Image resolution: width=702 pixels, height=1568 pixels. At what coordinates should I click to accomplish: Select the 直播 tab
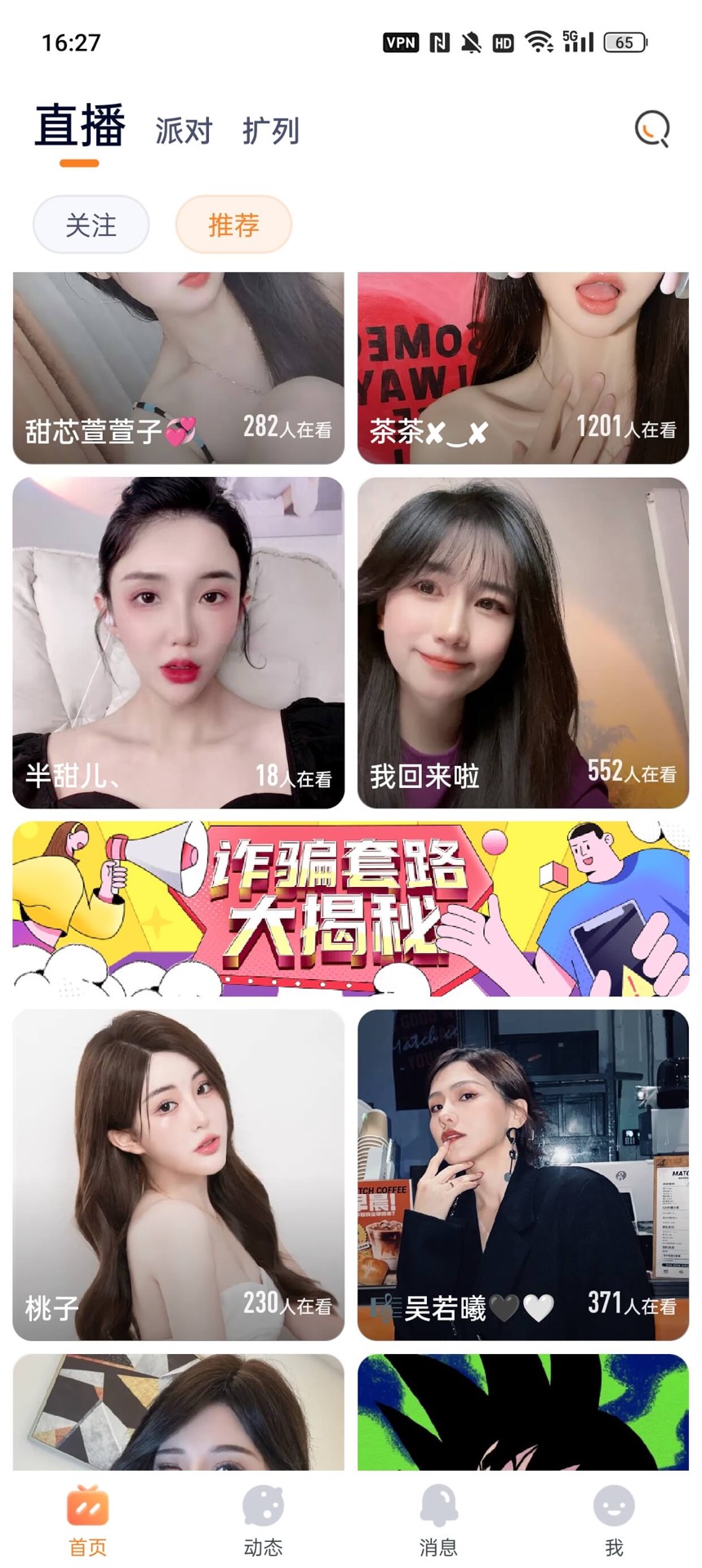(x=80, y=127)
